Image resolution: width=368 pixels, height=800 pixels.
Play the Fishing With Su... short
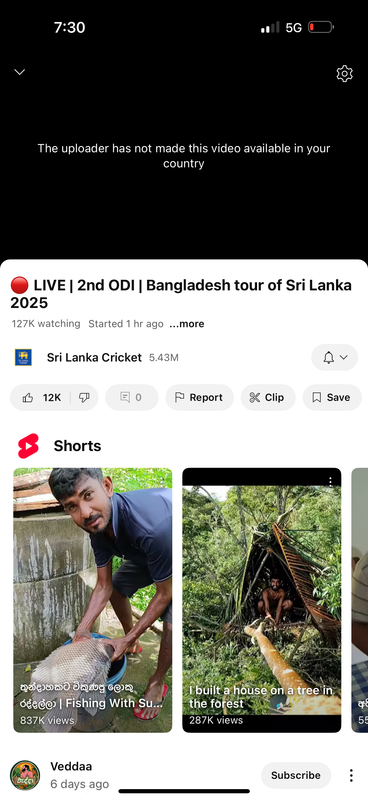pyautogui.click(x=93, y=600)
